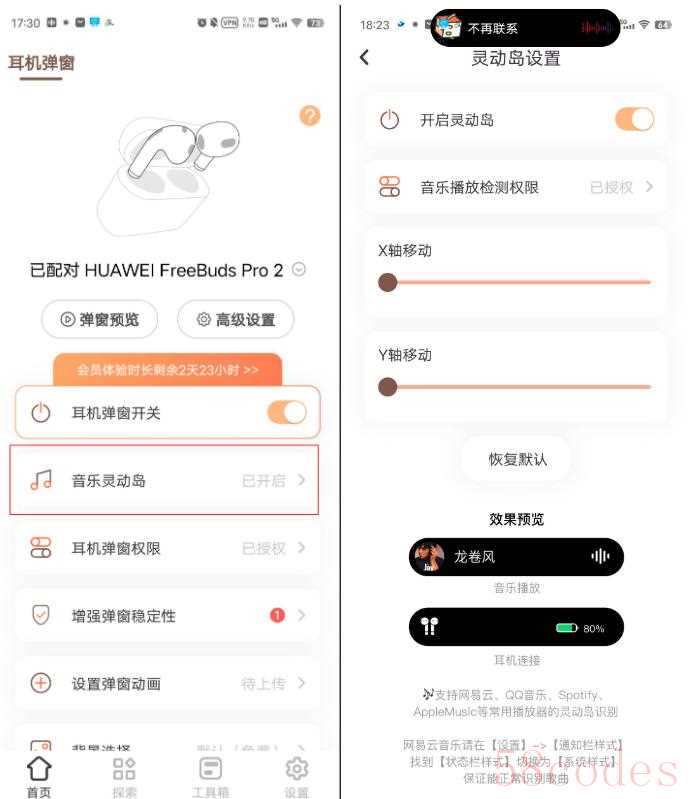The height and width of the screenshot is (799, 693).
Task: Switch to the 设置 tab
Action: [296, 777]
